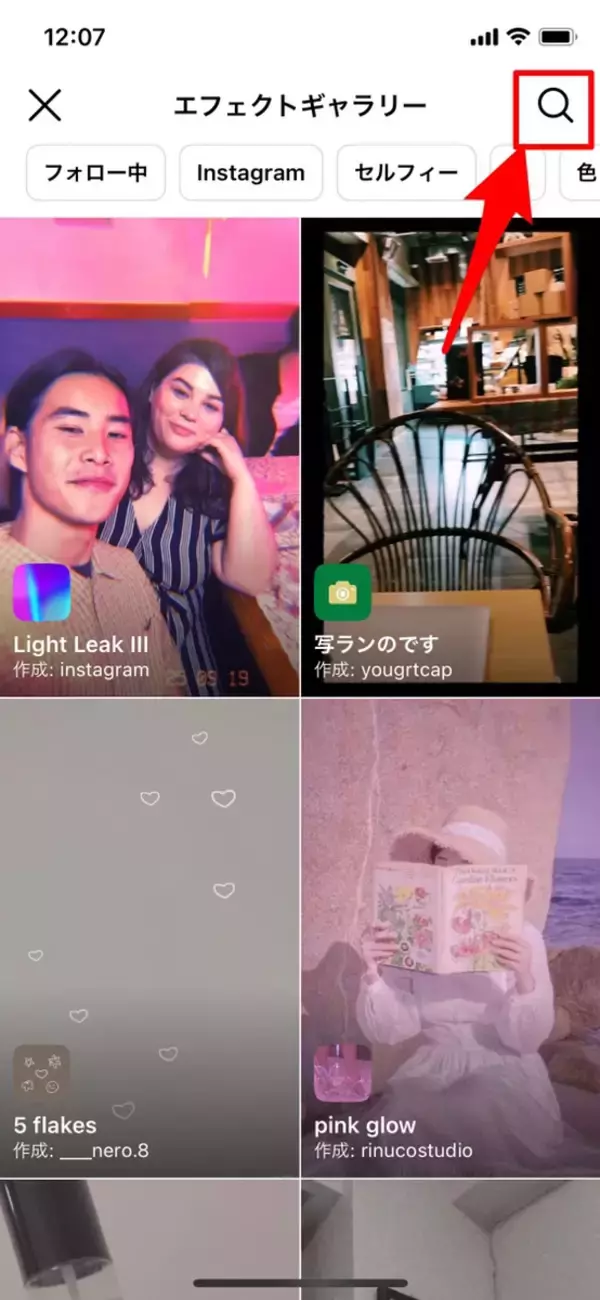This screenshot has width=600, height=1300.
Task: Select the Instagram category chip
Action: tap(250, 172)
